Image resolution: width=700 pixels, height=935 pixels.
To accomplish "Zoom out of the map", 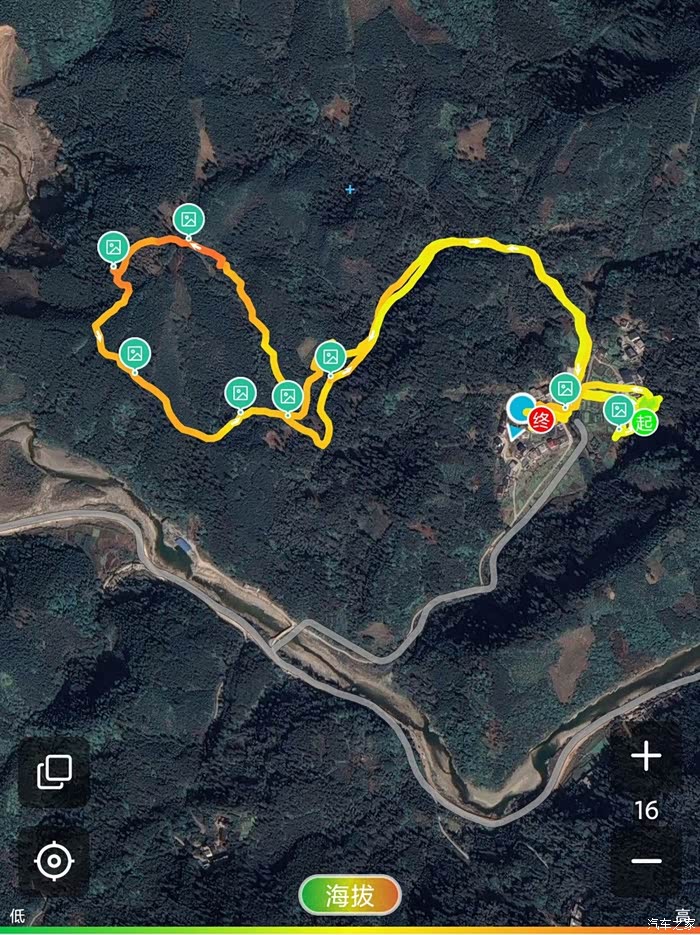I will [x=647, y=860].
